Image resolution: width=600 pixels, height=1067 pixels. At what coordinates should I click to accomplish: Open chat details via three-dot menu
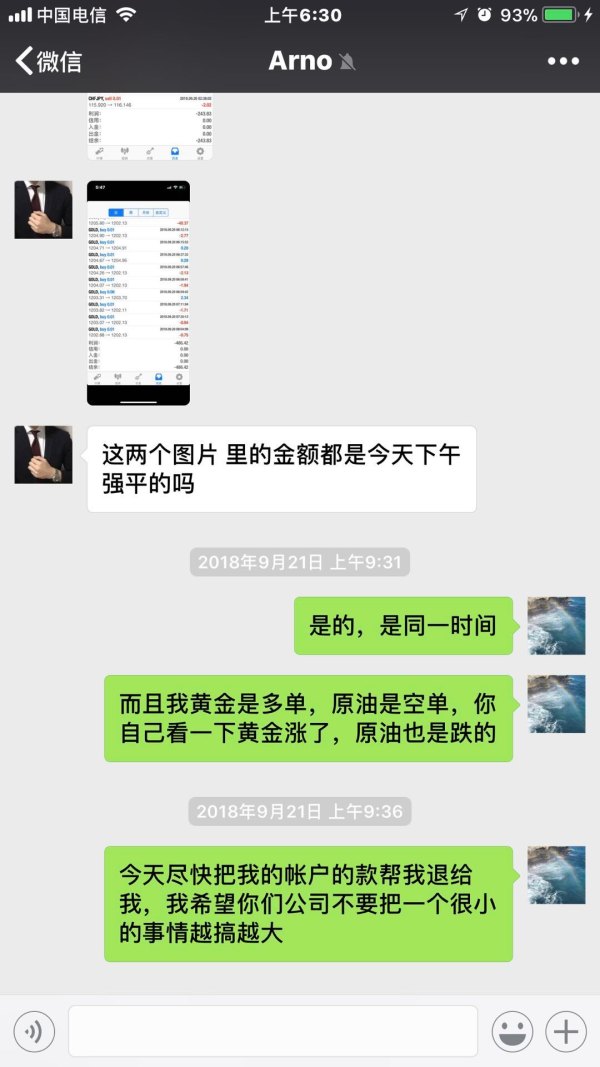tap(563, 61)
